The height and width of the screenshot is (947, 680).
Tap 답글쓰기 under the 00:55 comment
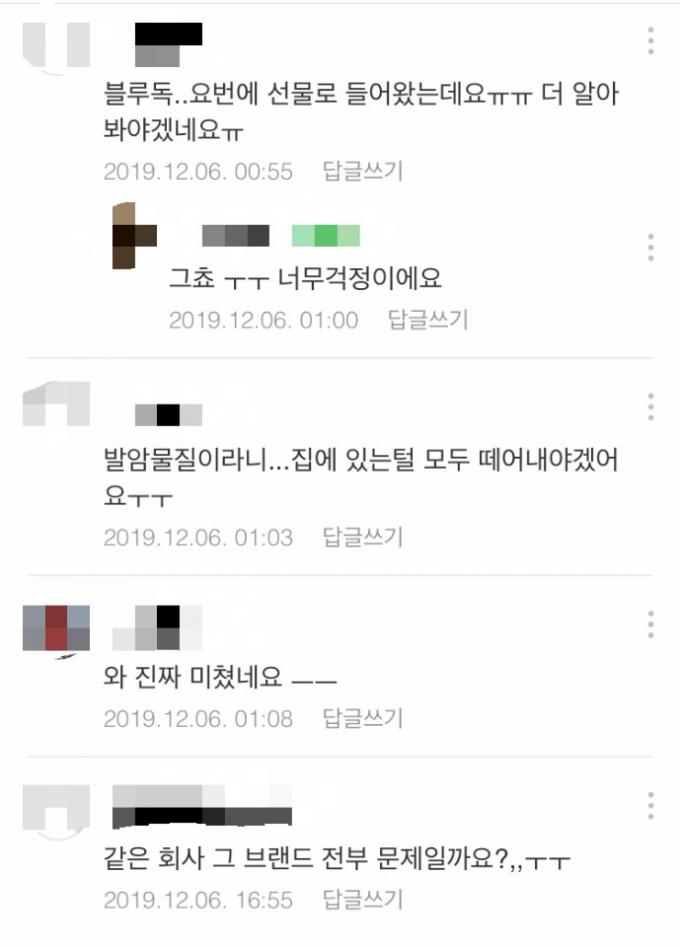click(362, 171)
